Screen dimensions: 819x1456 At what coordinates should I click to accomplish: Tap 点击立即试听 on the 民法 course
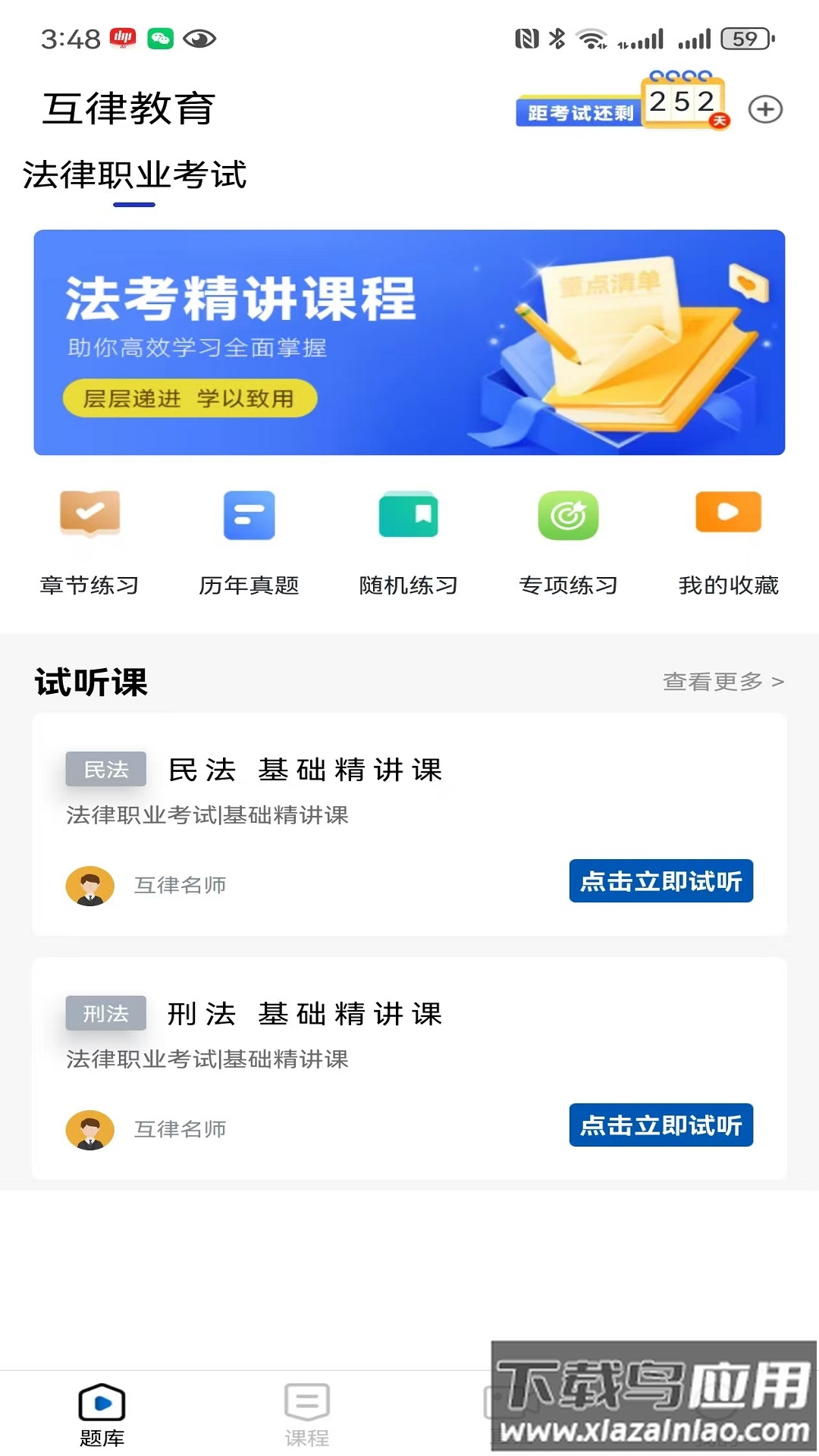tap(661, 882)
